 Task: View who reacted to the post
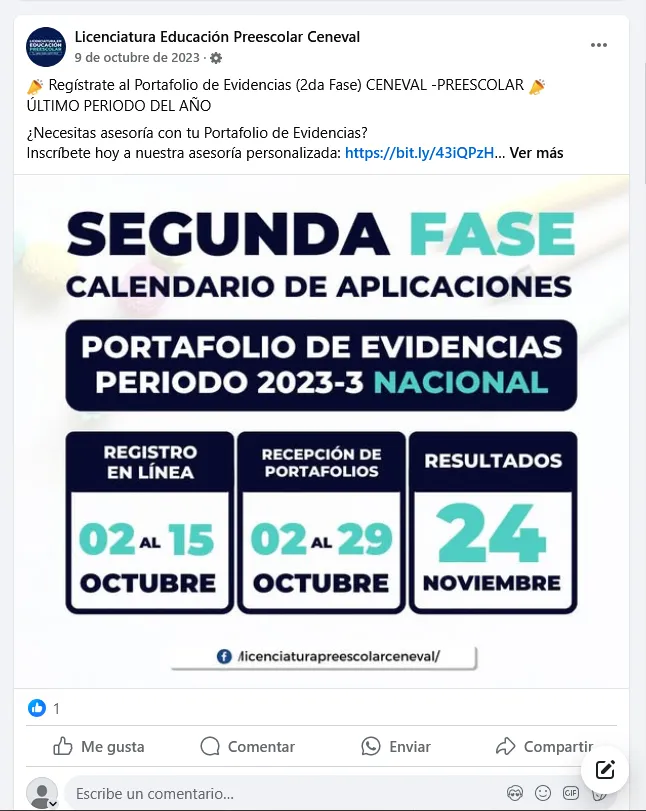coord(45,708)
